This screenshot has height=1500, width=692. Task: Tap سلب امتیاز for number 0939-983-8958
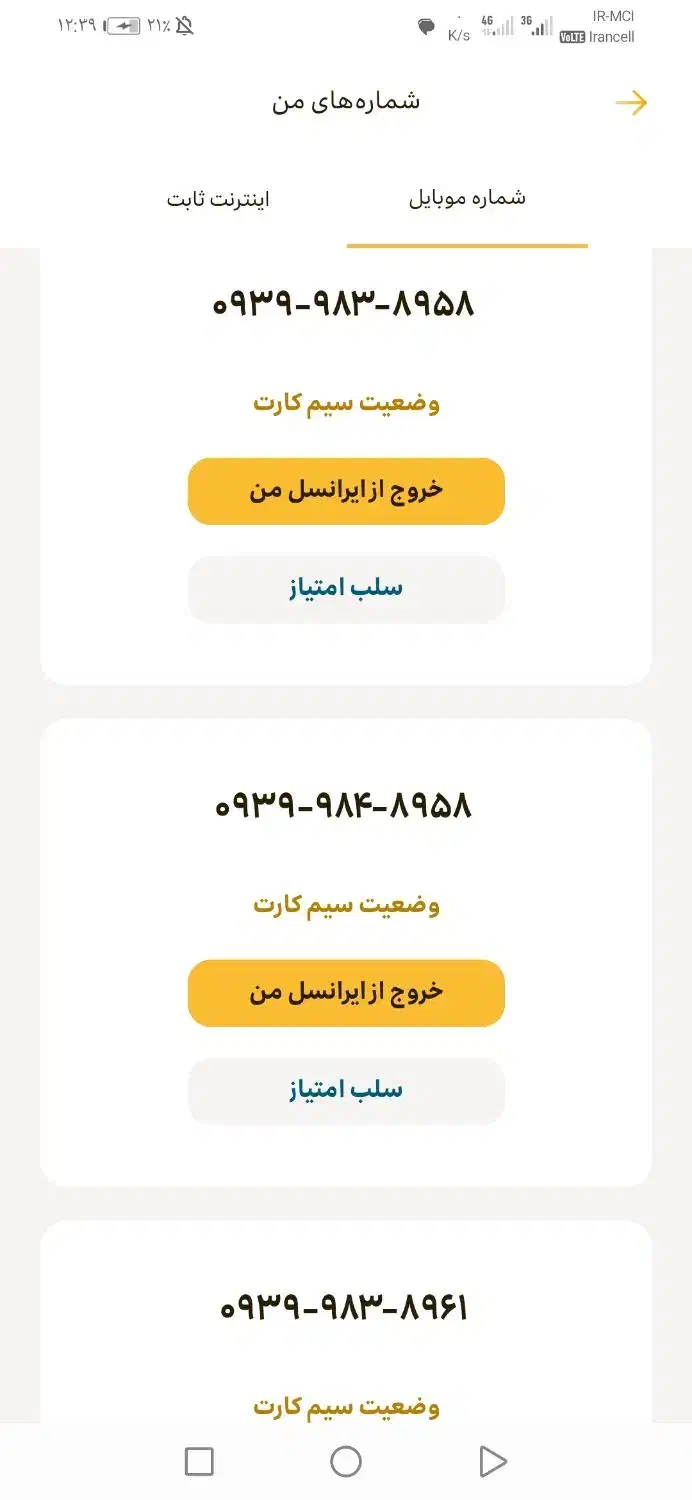pyautogui.click(x=346, y=588)
